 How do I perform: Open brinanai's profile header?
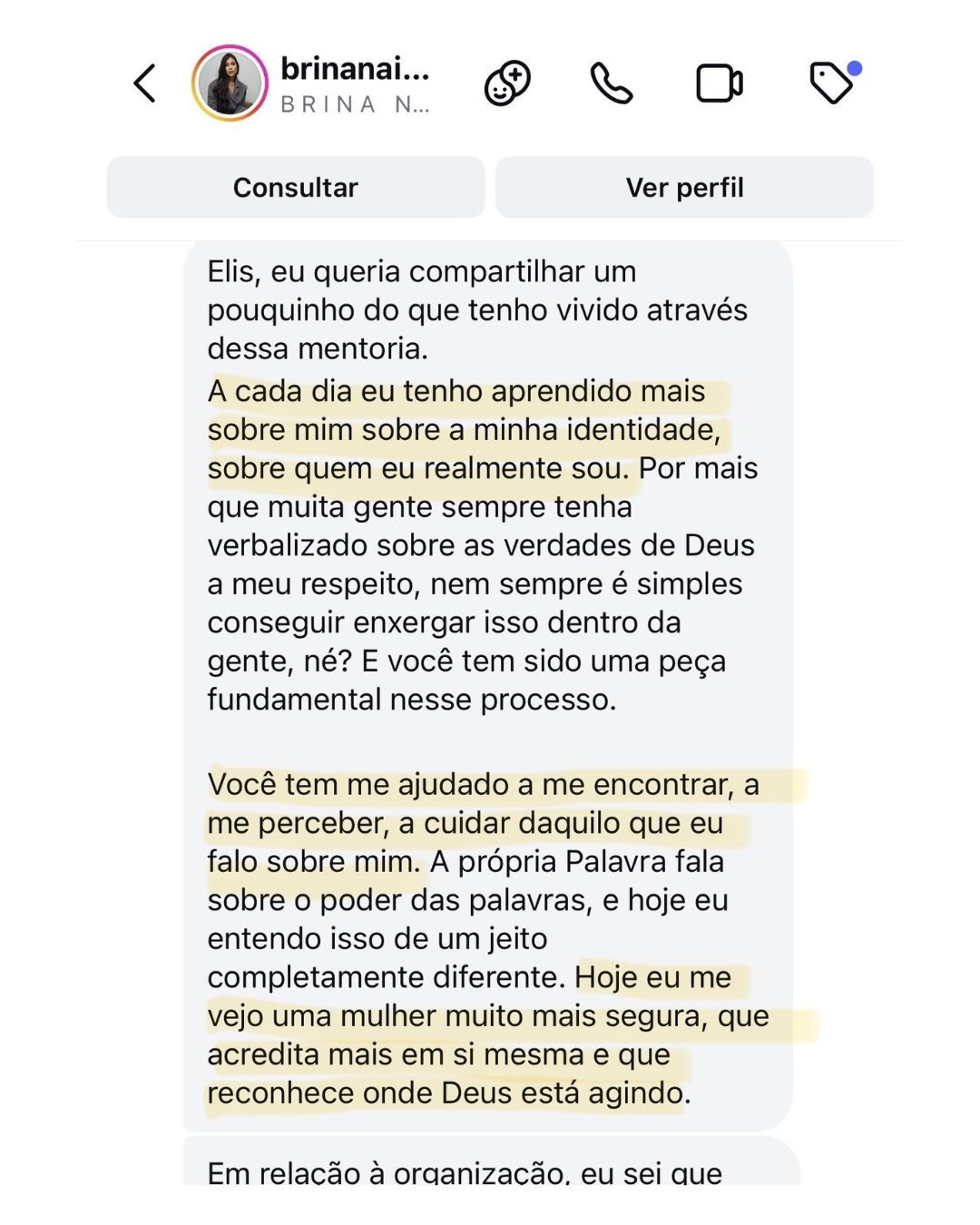click(354, 83)
